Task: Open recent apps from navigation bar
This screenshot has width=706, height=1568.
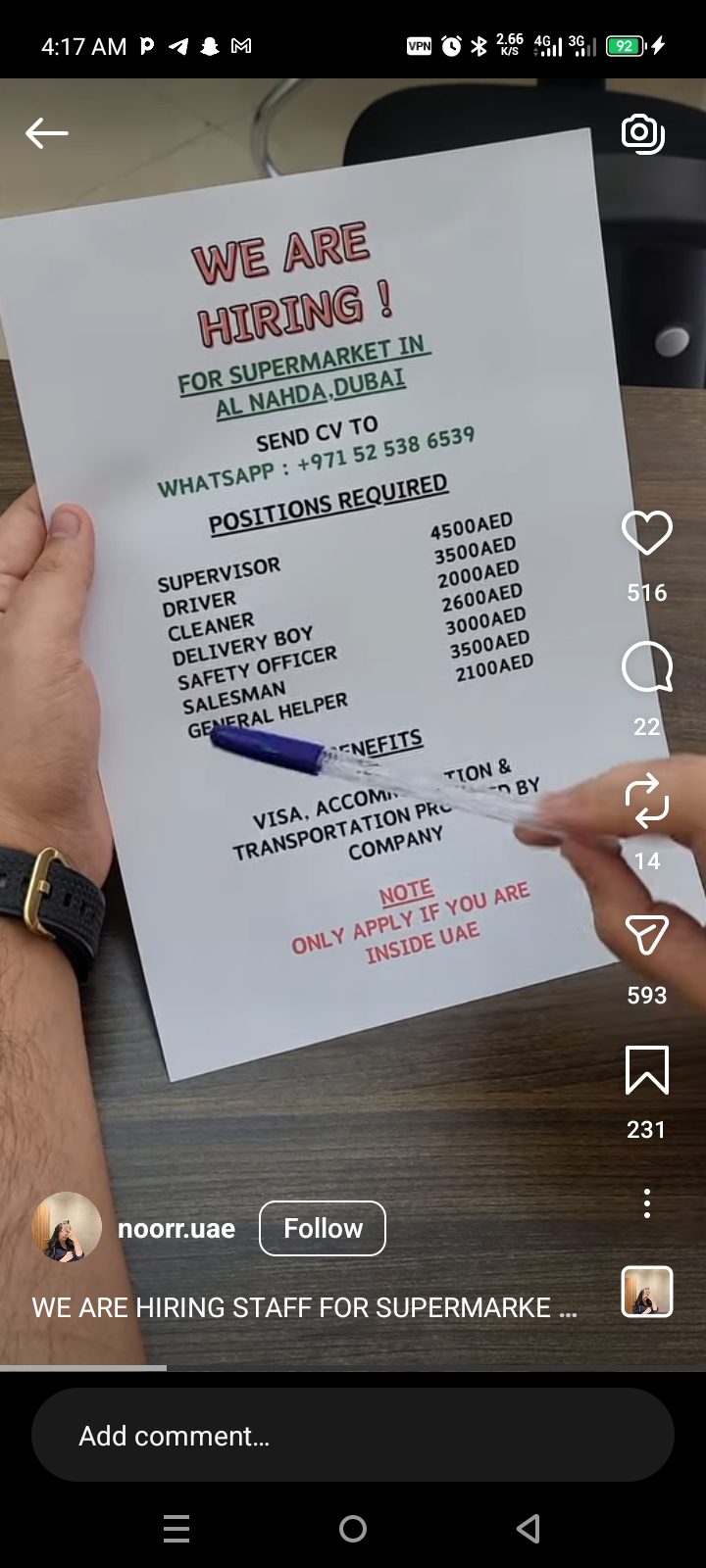Action: pyautogui.click(x=176, y=1529)
